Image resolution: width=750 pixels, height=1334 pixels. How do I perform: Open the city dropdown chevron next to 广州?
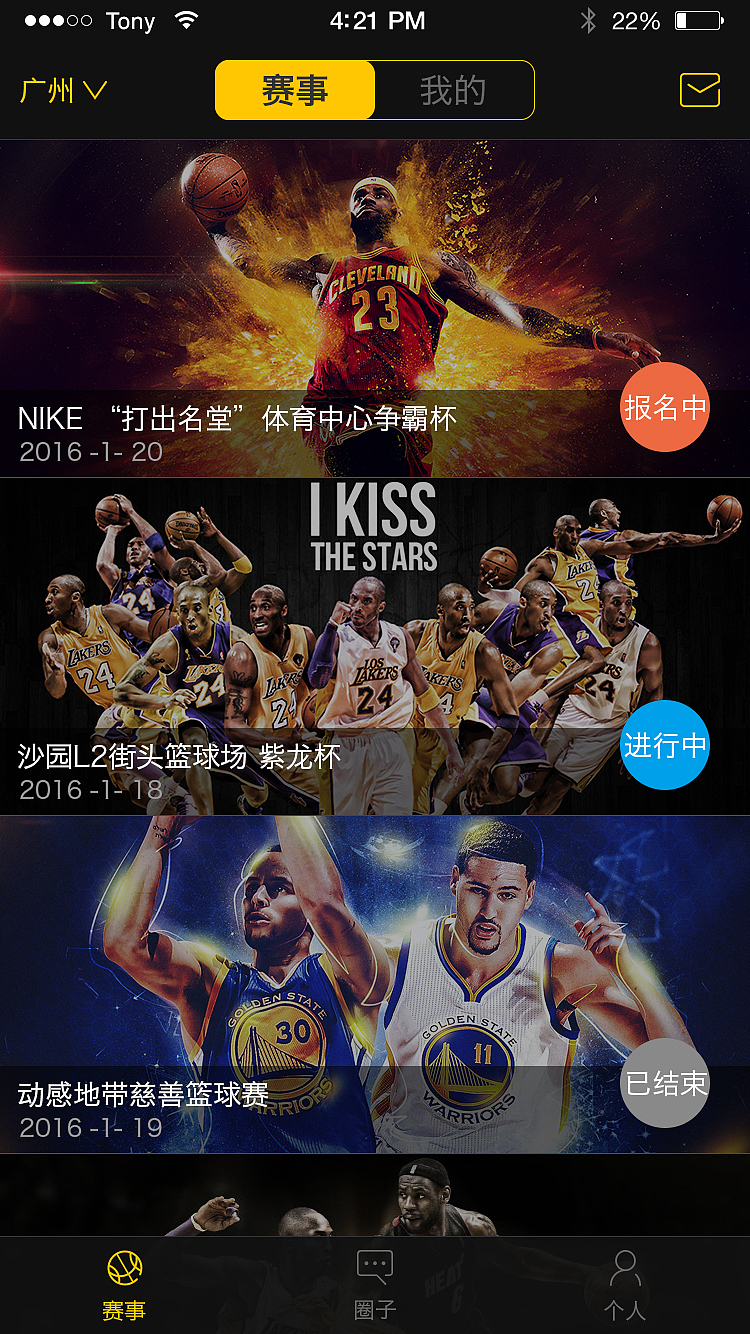click(x=96, y=89)
